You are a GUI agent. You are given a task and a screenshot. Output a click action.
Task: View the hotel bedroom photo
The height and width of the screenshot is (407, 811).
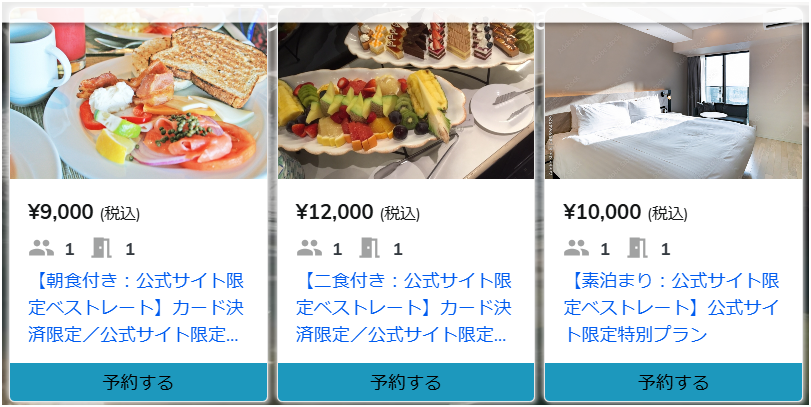click(673, 100)
